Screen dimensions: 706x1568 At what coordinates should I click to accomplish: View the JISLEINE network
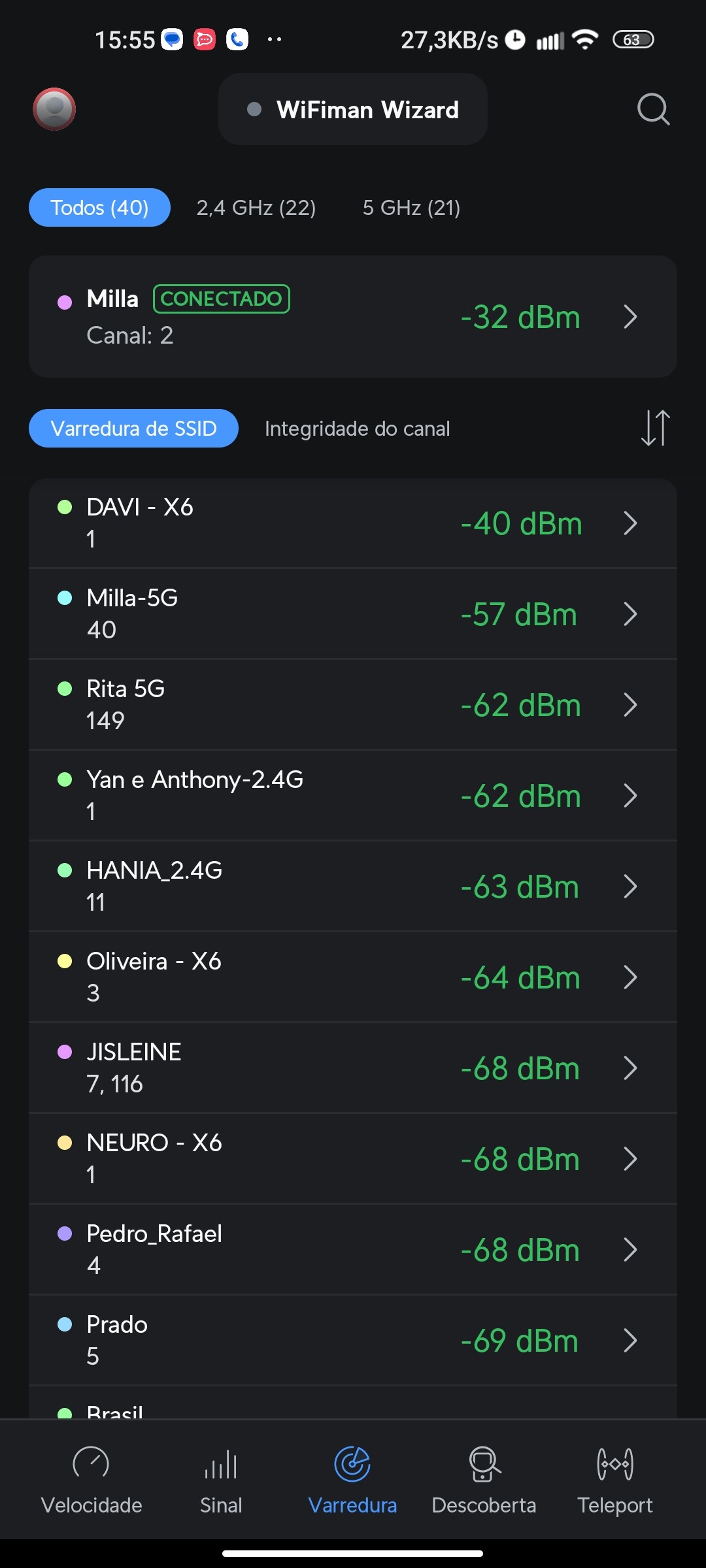(353, 1068)
